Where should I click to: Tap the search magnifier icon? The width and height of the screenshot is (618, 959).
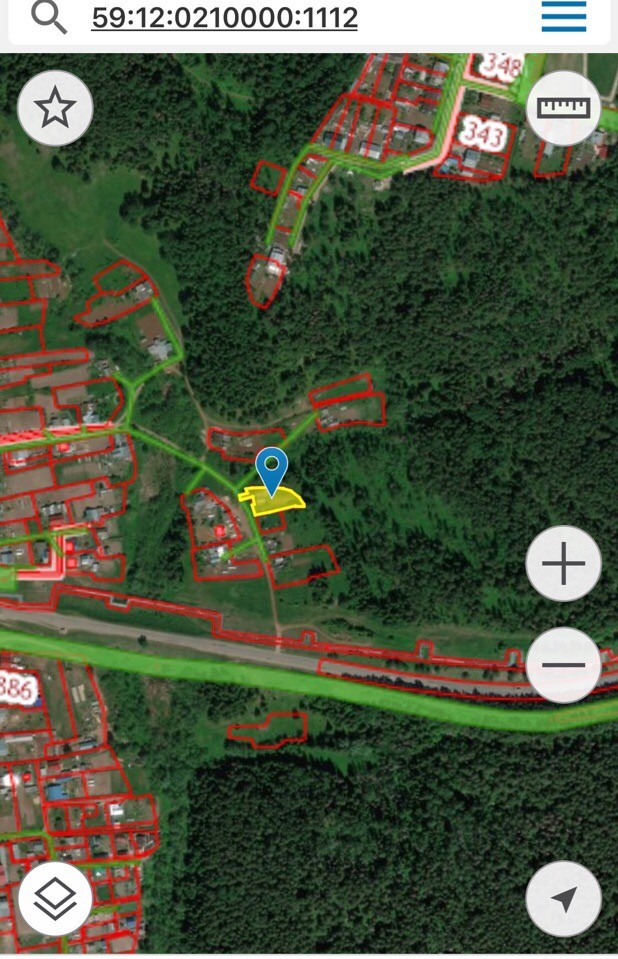coord(48,17)
